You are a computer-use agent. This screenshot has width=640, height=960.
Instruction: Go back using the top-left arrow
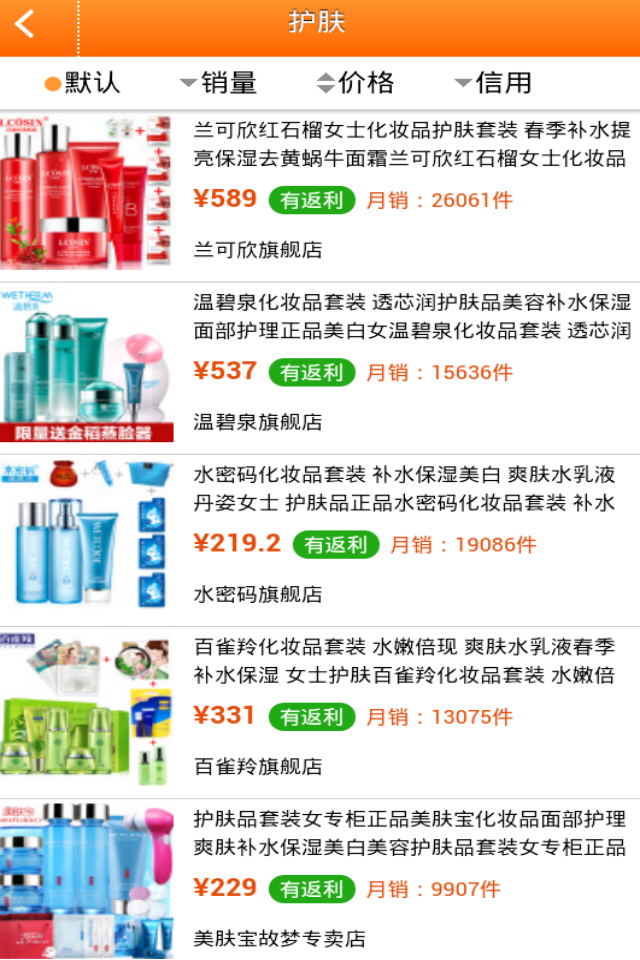click(x=26, y=24)
